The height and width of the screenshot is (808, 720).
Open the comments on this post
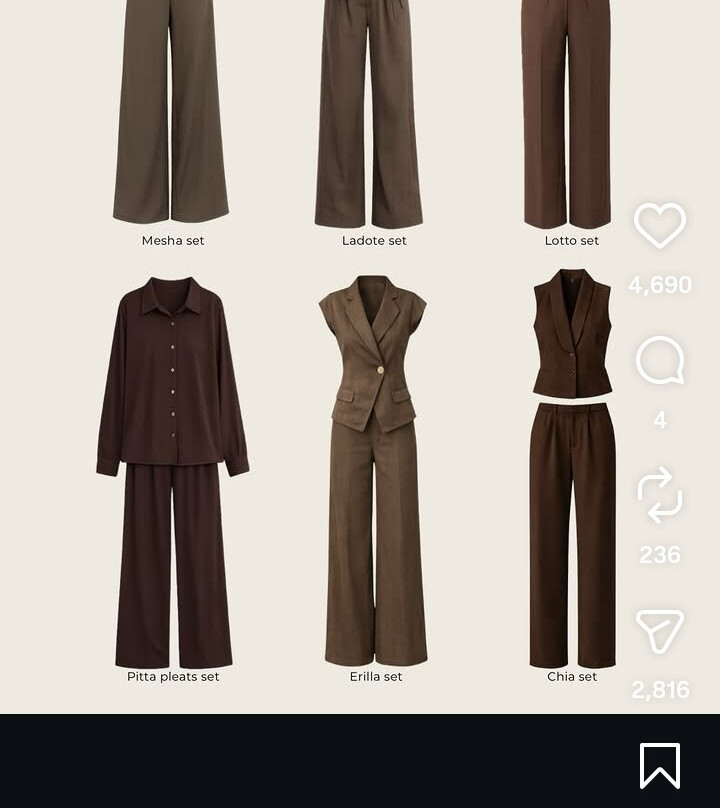(660, 361)
